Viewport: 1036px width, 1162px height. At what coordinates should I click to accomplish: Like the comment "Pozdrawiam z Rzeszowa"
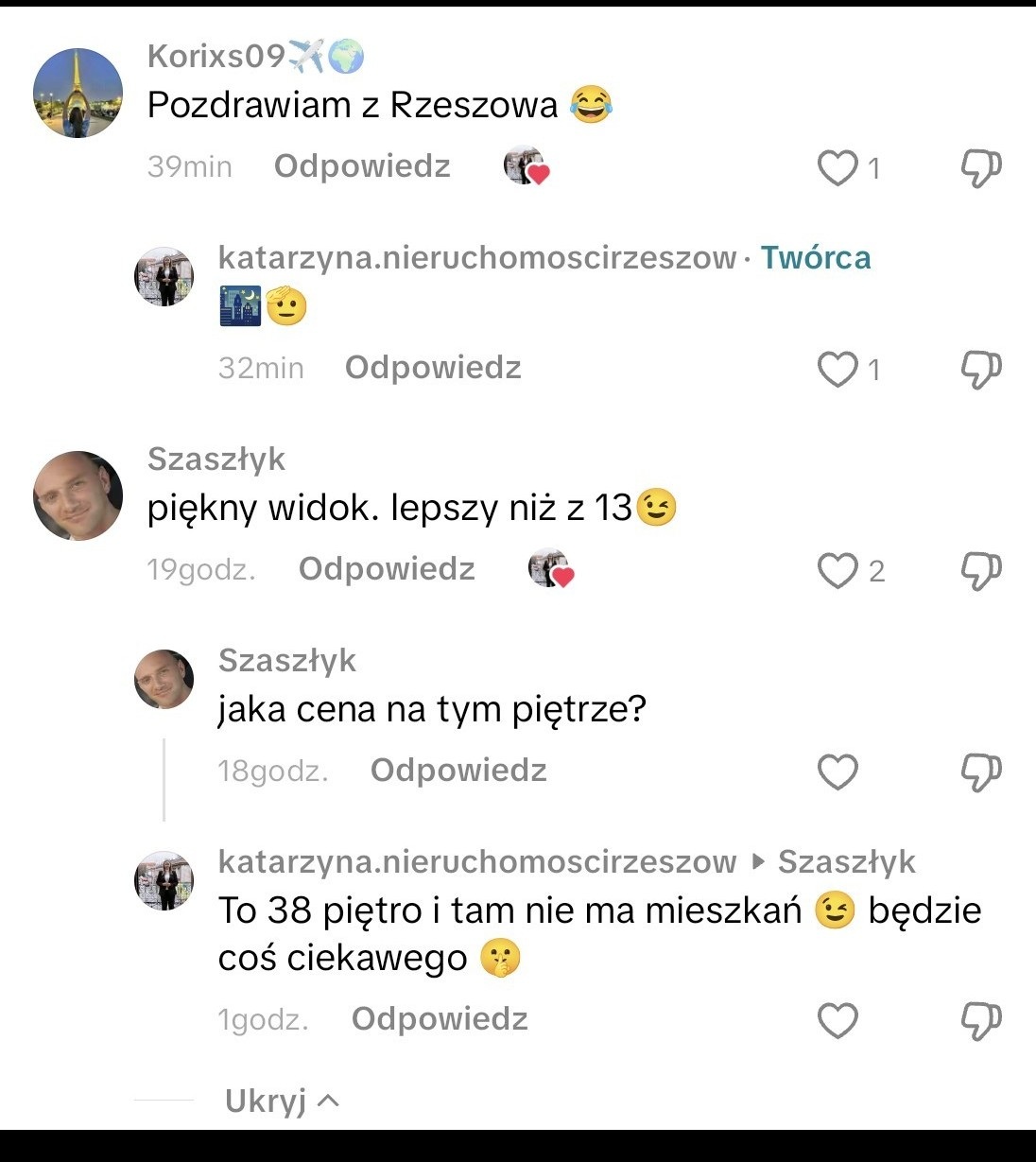(837, 168)
